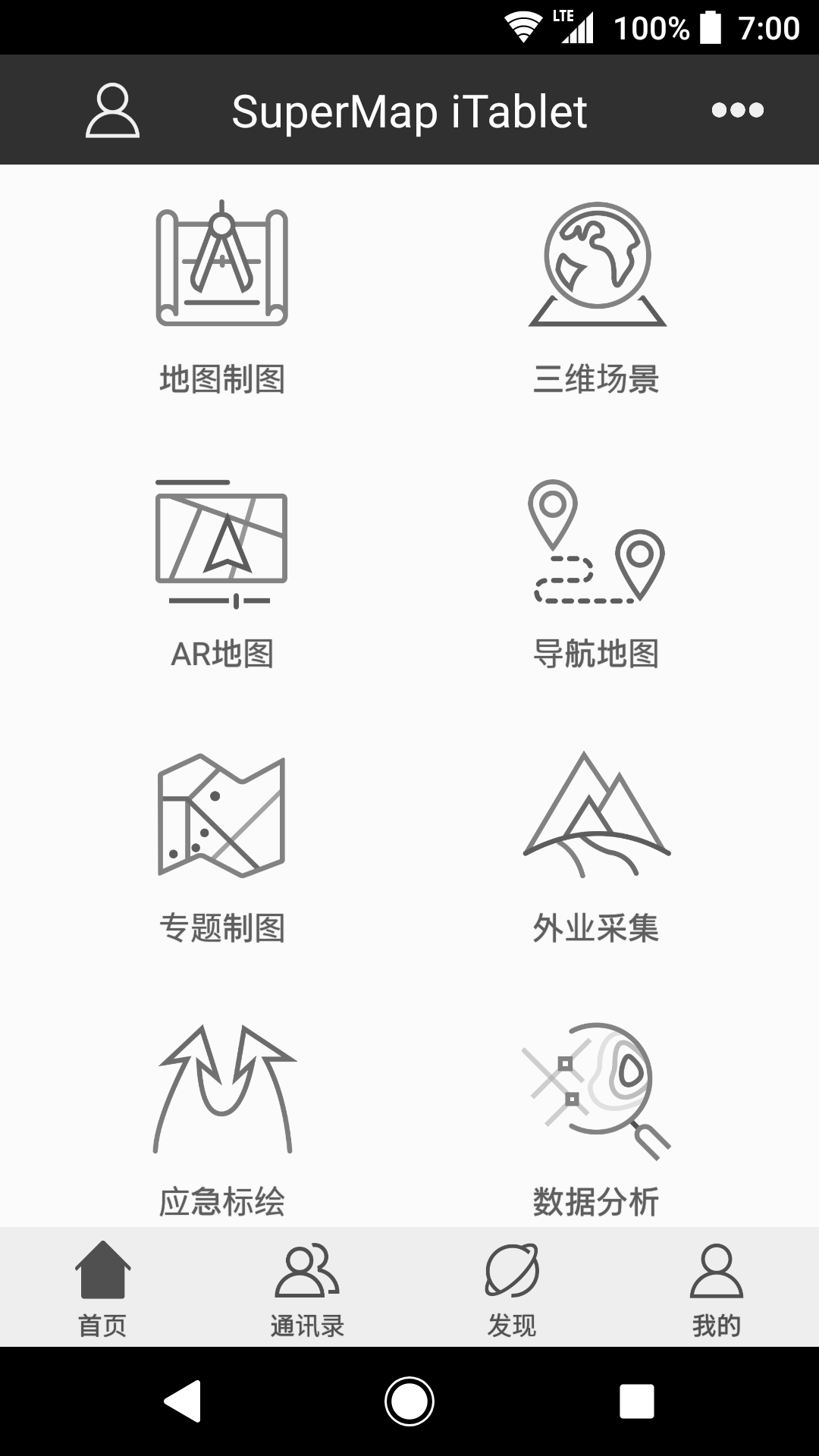Open recent apps from navigation bar
Image resolution: width=819 pixels, height=1456 pixels.
[x=637, y=1401]
